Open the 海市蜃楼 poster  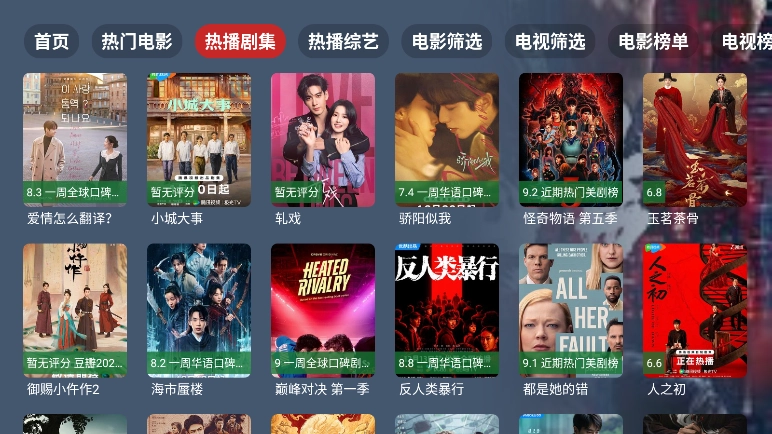pyautogui.click(x=199, y=310)
